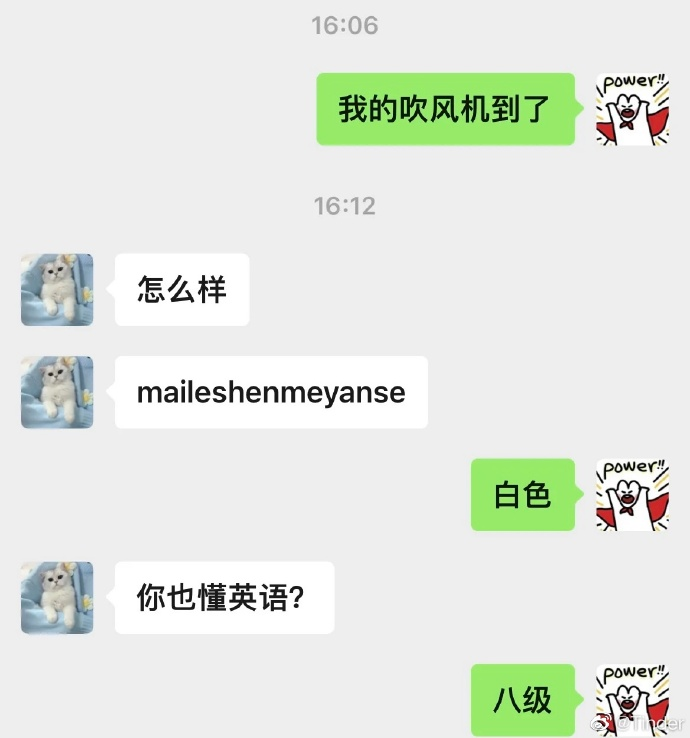Open power avatar next to 白色 message

tap(632, 495)
